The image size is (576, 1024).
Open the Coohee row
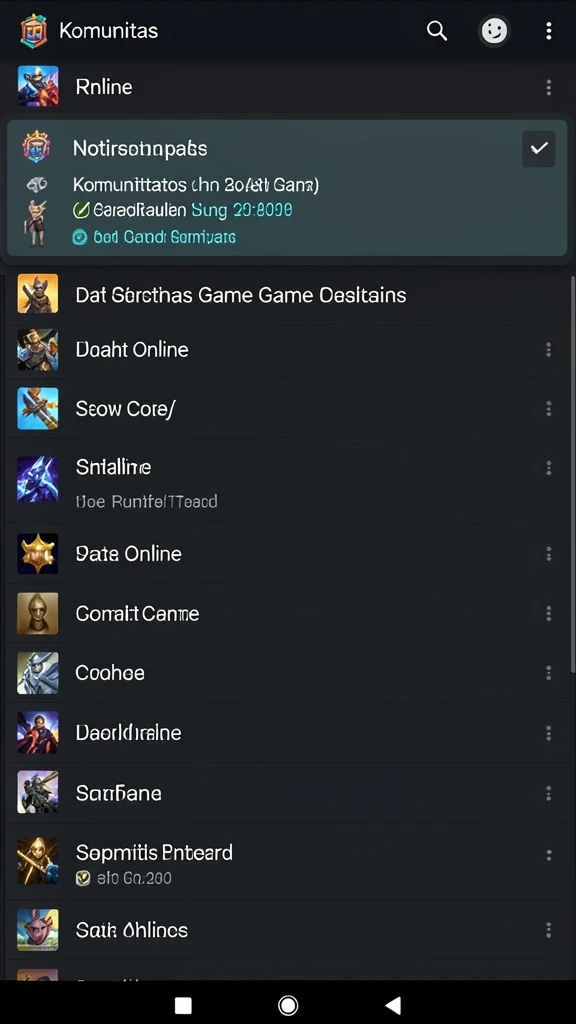288,673
